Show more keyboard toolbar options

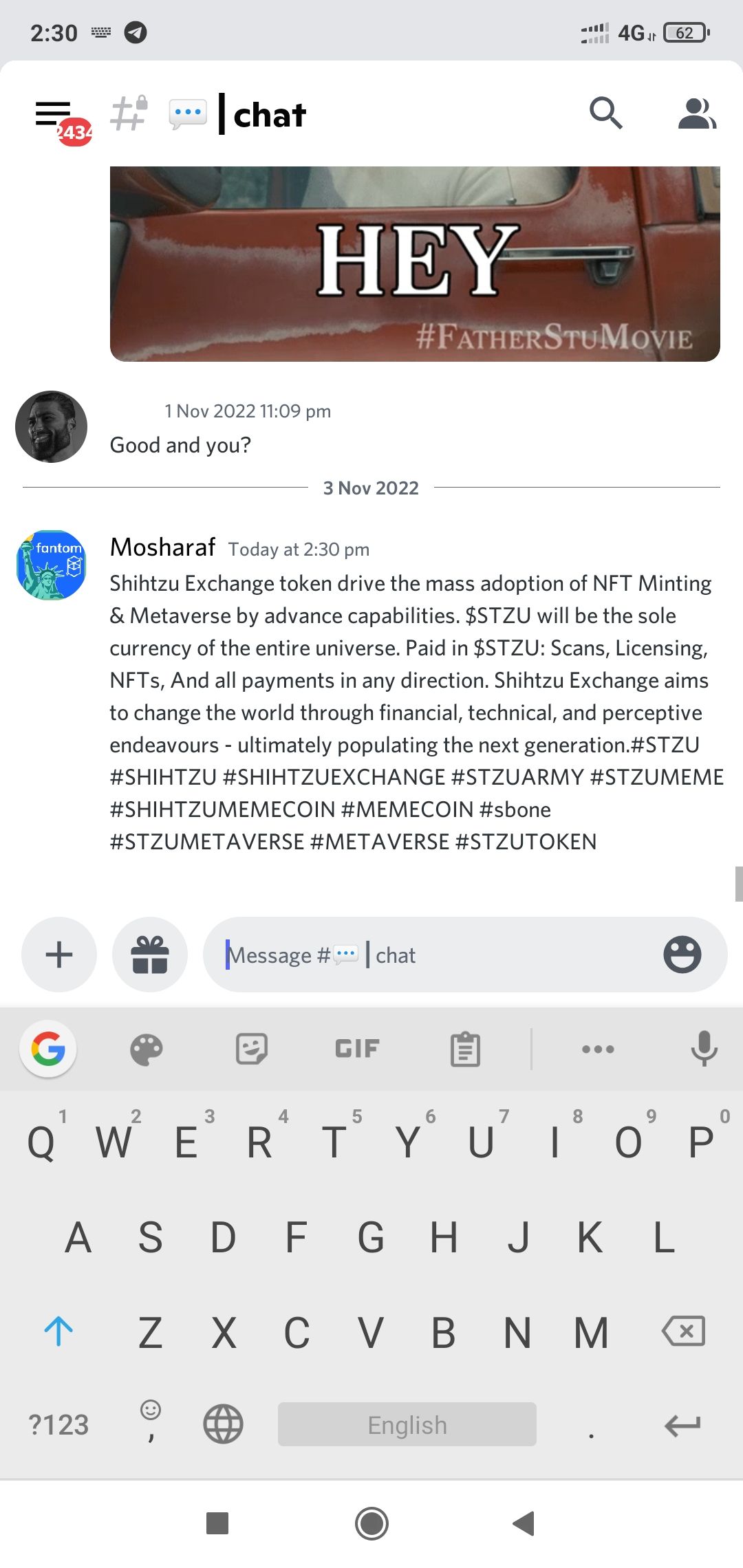[598, 1049]
